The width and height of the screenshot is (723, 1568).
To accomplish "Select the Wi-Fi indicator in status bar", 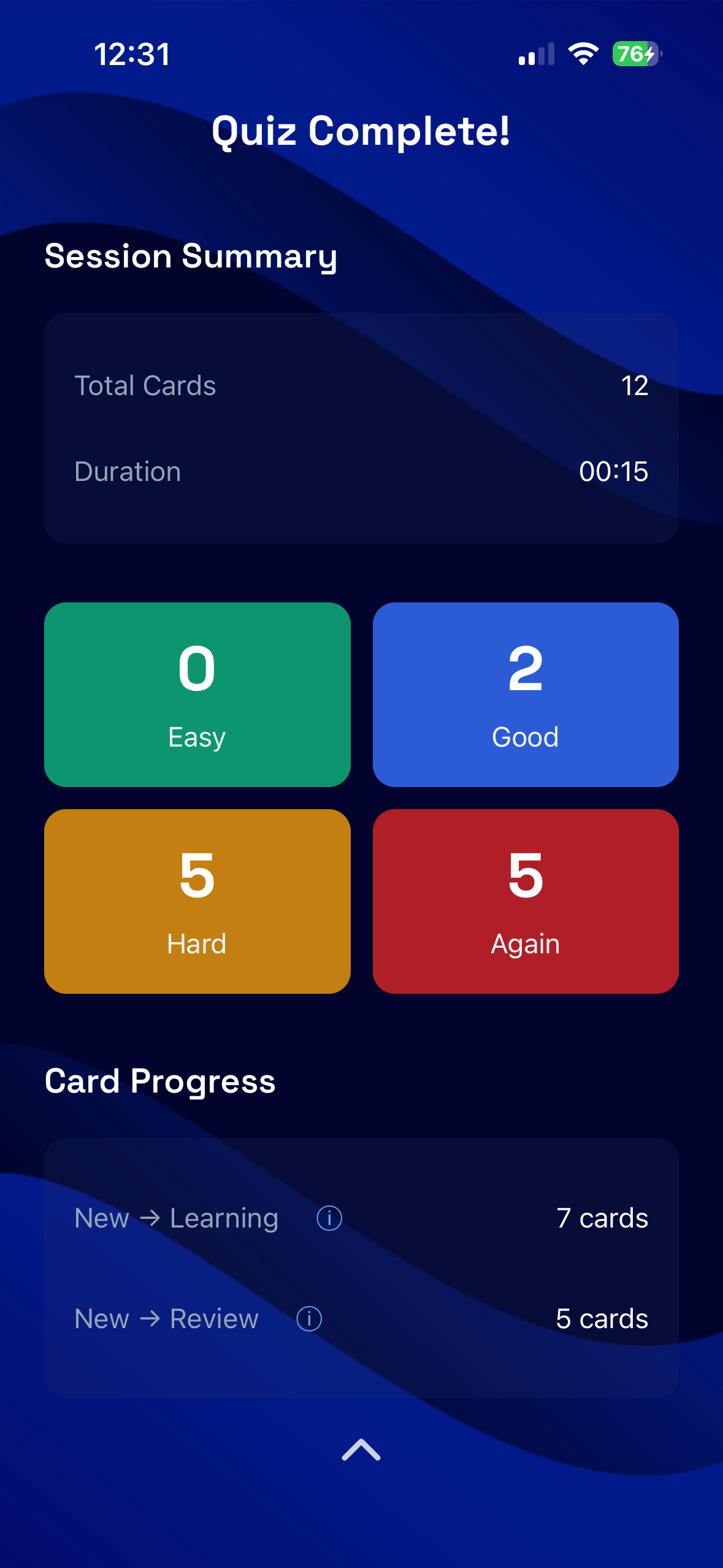I will 583,54.
